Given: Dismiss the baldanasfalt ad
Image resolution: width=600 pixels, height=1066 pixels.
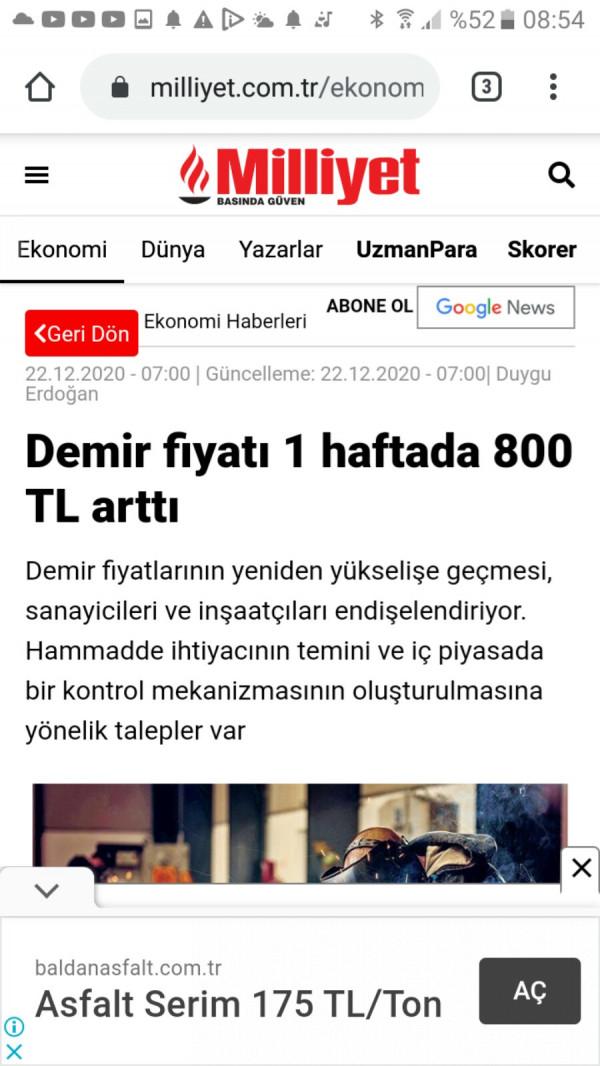Looking at the screenshot, I should pos(14,1051).
